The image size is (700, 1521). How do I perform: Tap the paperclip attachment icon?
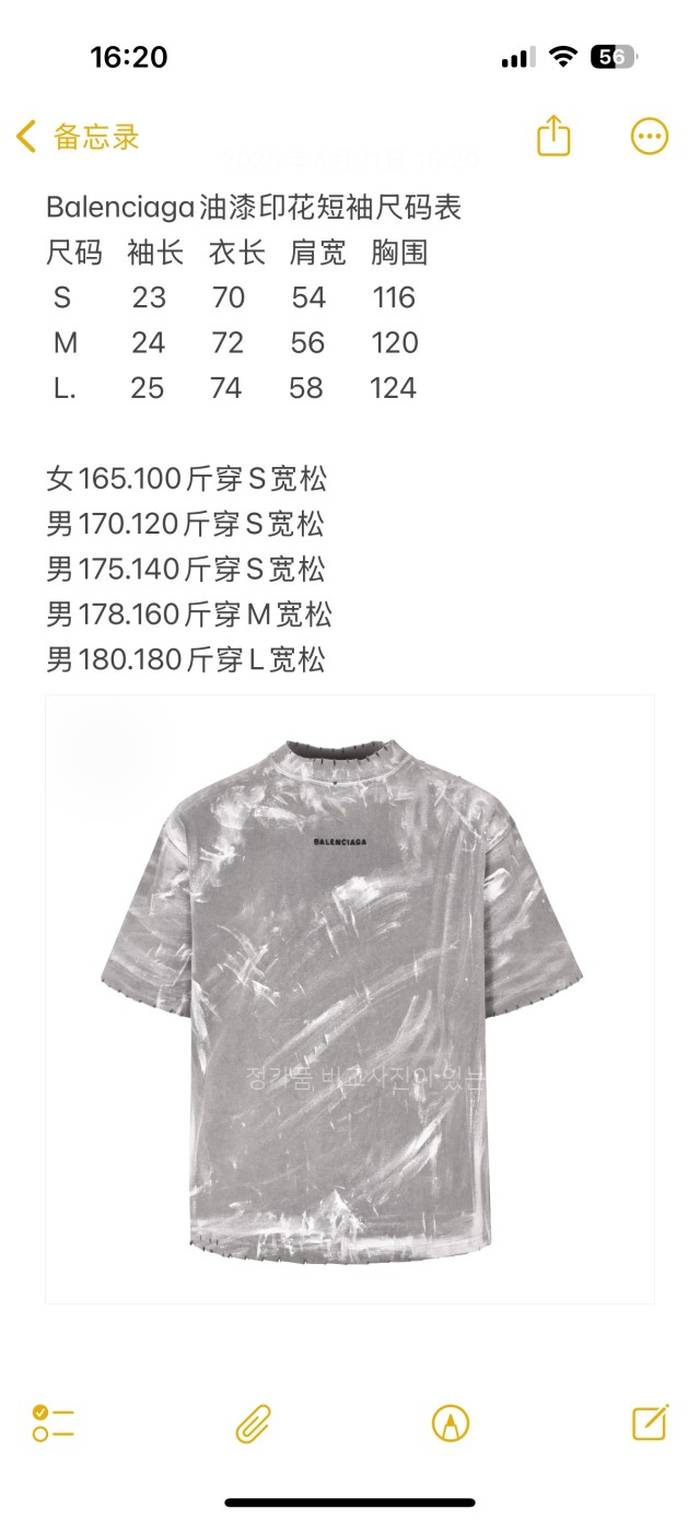click(253, 1422)
